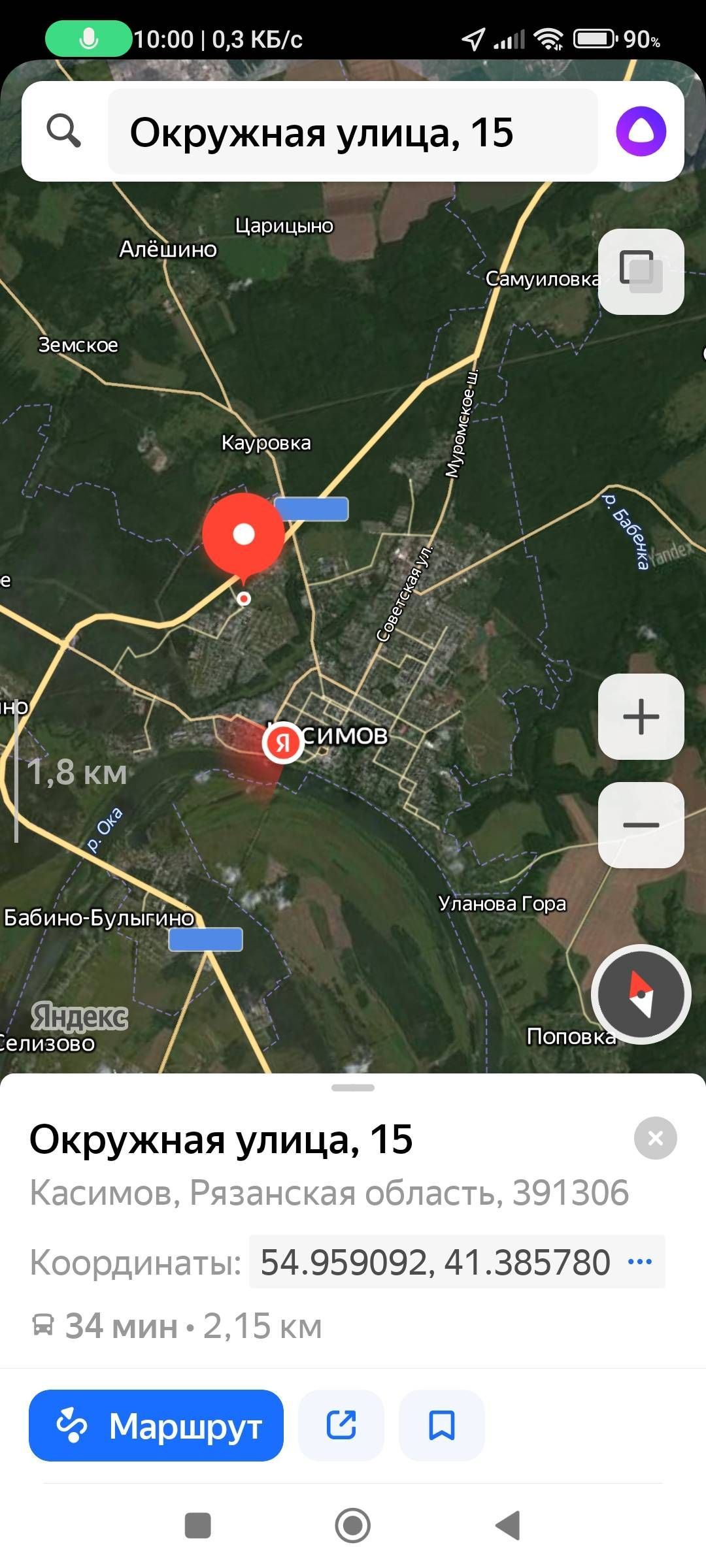The width and height of the screenshot is (706, 1568).
Task: Close the Окружная улица, 15 card
Action: coord(655,1139)
